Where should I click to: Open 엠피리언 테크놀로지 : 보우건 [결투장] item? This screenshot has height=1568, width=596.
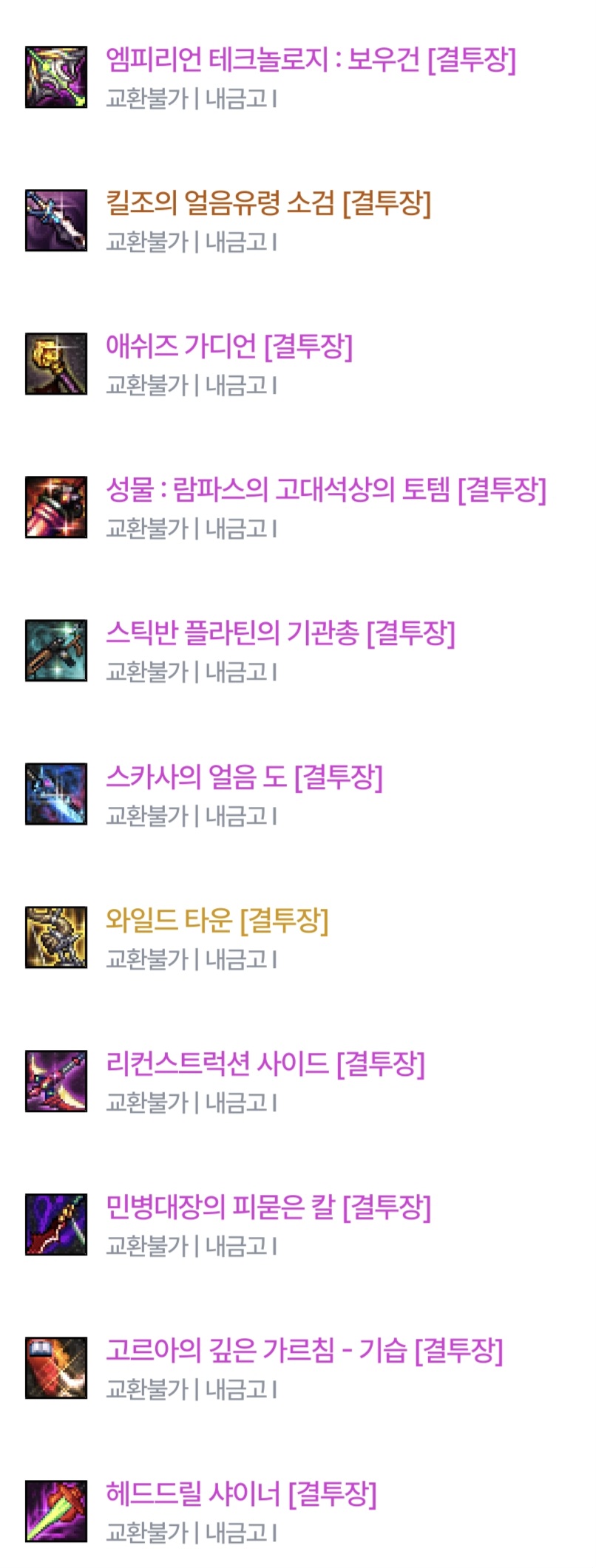coord(311,60)
